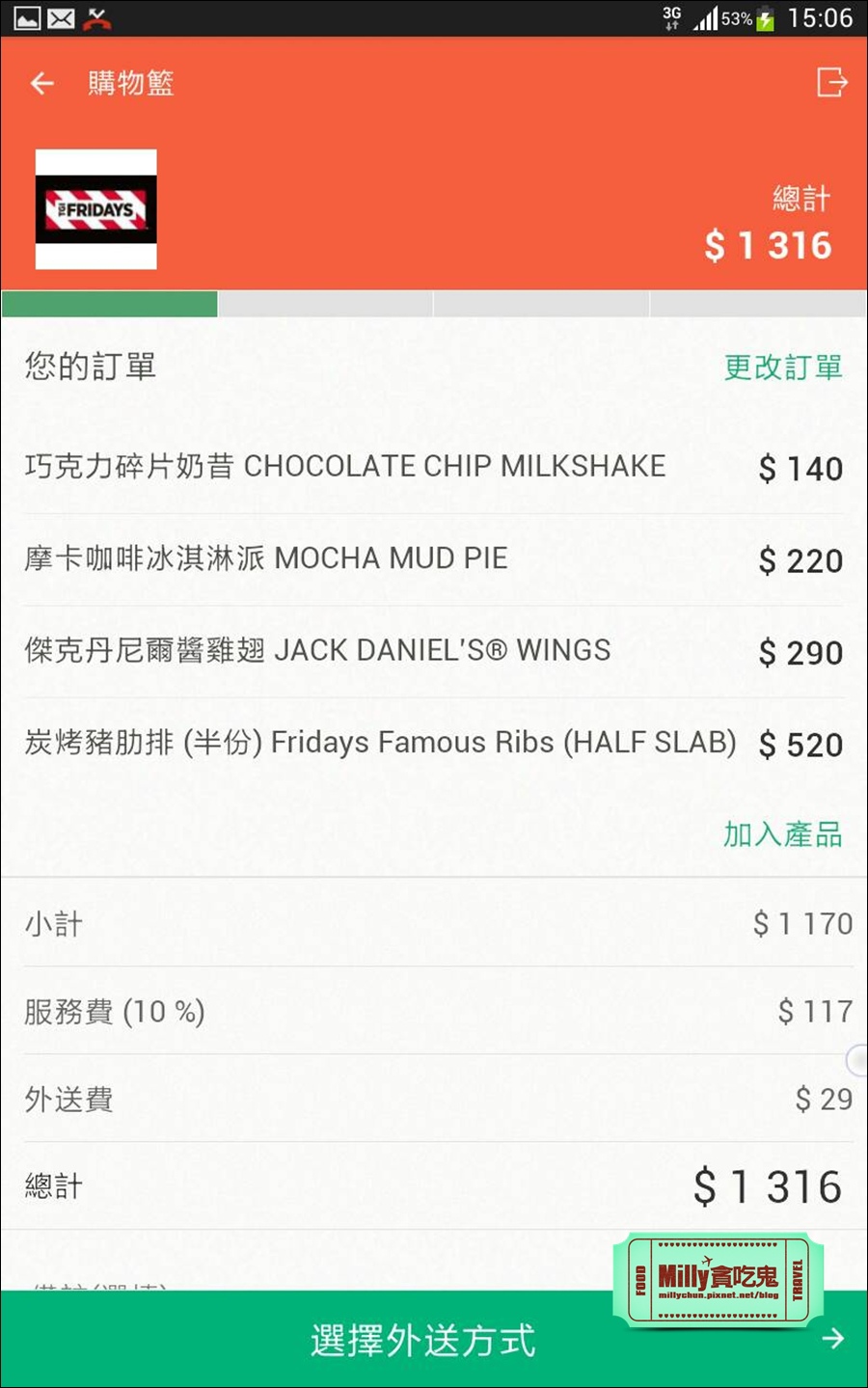This screenshot has height=1388, width=868.
Task: Select the MOCHA MUD PIE item
Action: click(x=434, y=559)
